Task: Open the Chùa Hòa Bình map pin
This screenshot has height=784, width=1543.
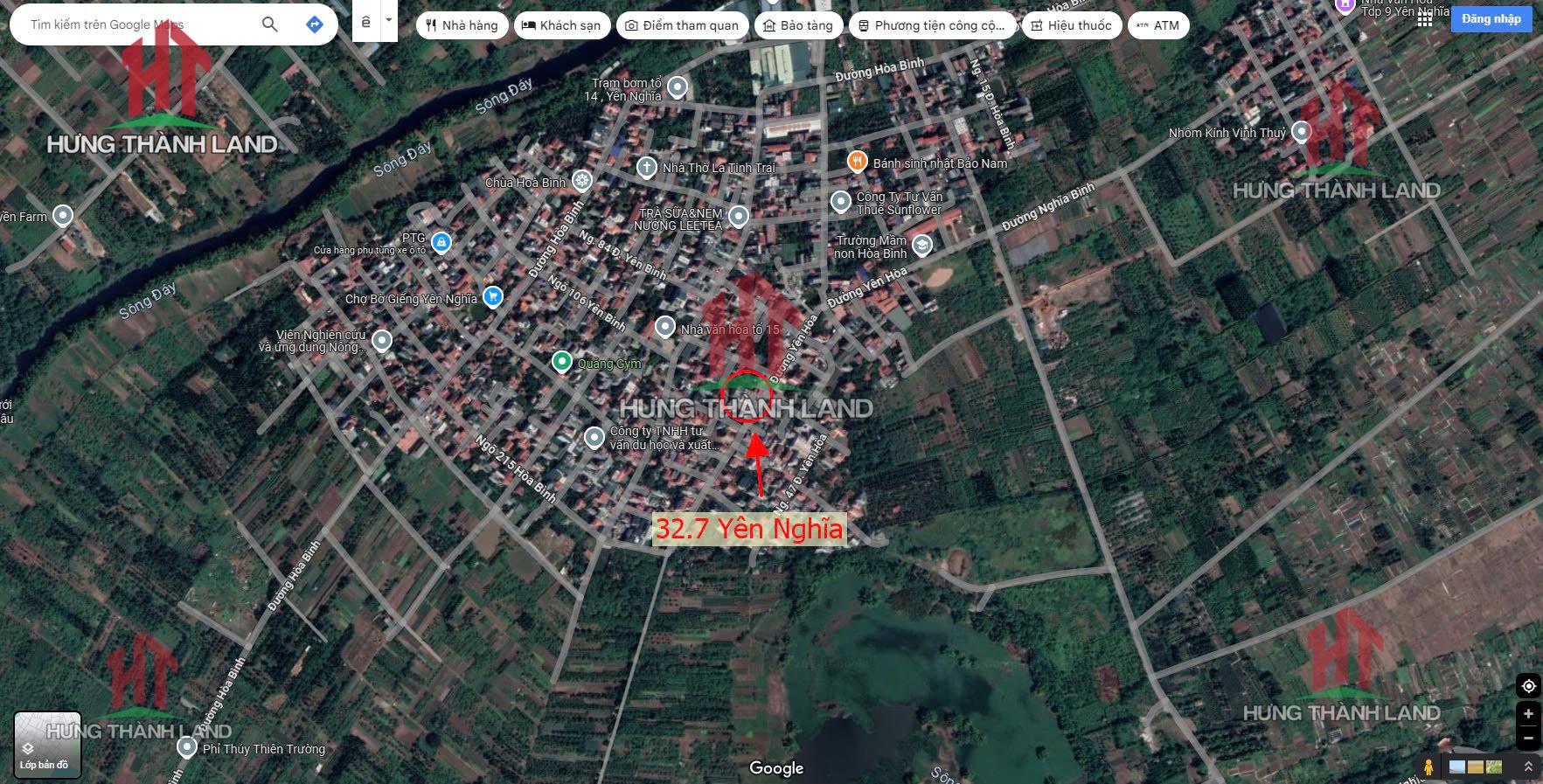Action: point(582,181)
